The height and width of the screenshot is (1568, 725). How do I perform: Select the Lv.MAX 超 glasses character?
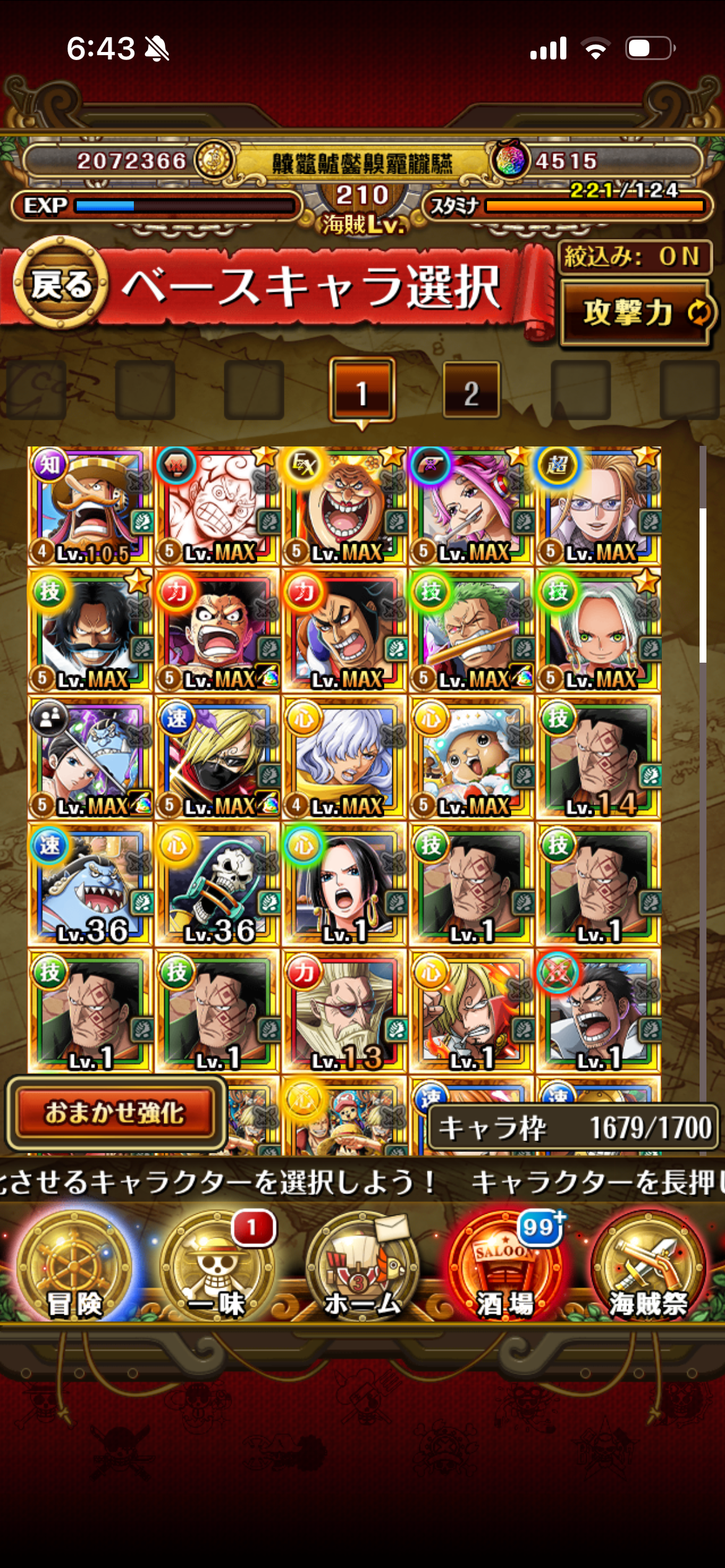pyautogui.click(x=599, y=505)
